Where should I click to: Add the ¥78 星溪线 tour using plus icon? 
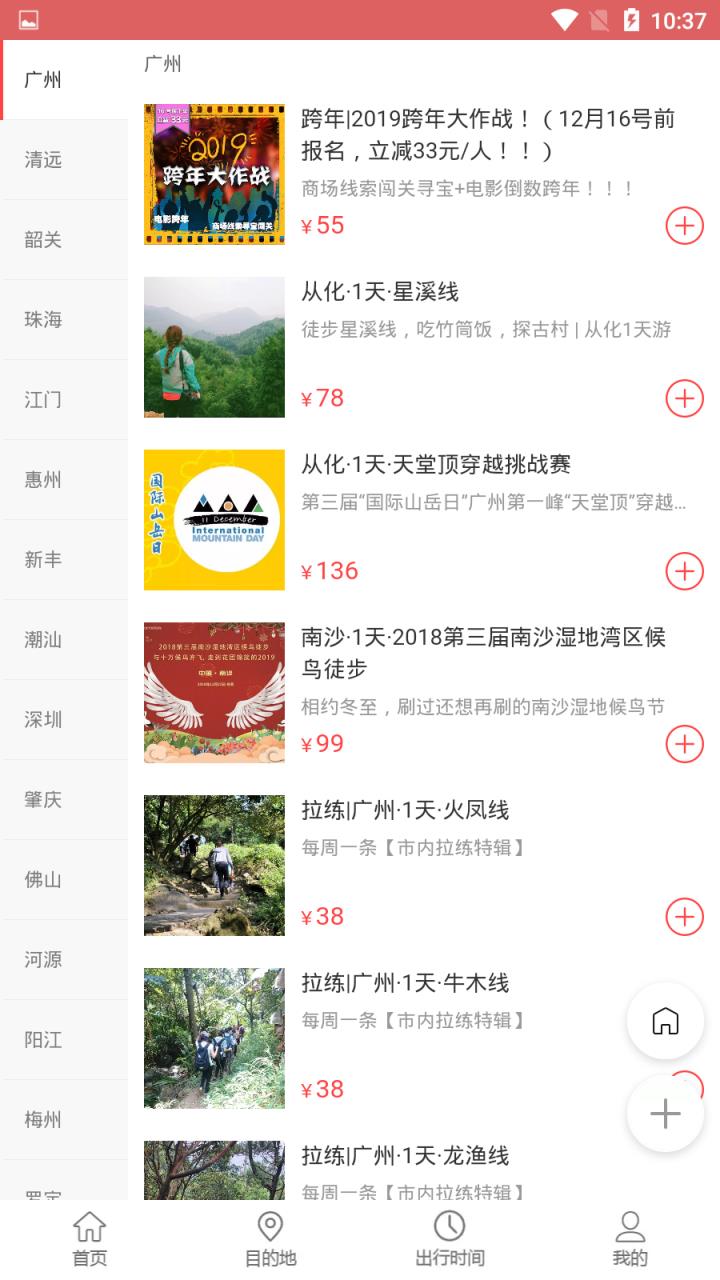click(683, 398)
